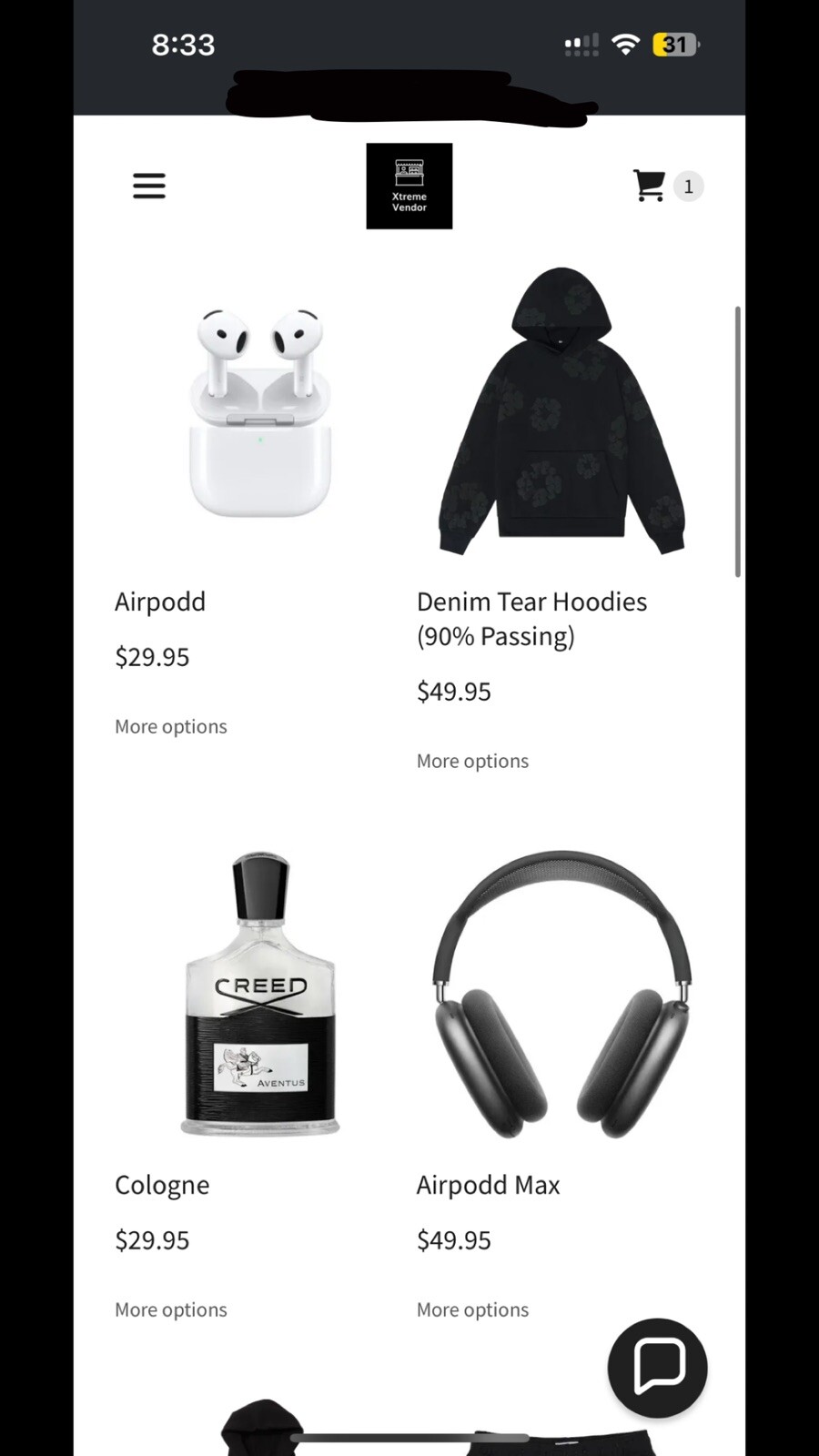The width and height of the screenshot is (819, 1456).
Task: Open the Airpodd product image
Action: coord(260,411)
